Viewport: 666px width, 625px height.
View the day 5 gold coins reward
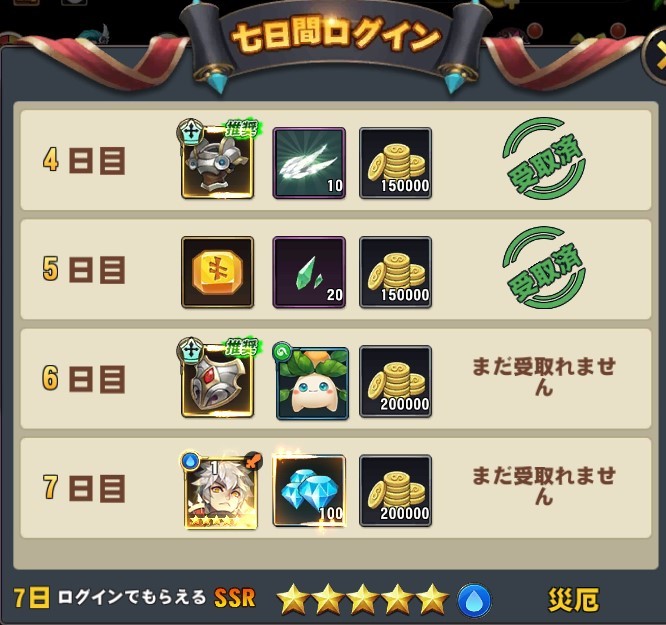click(x=395, y=271)
